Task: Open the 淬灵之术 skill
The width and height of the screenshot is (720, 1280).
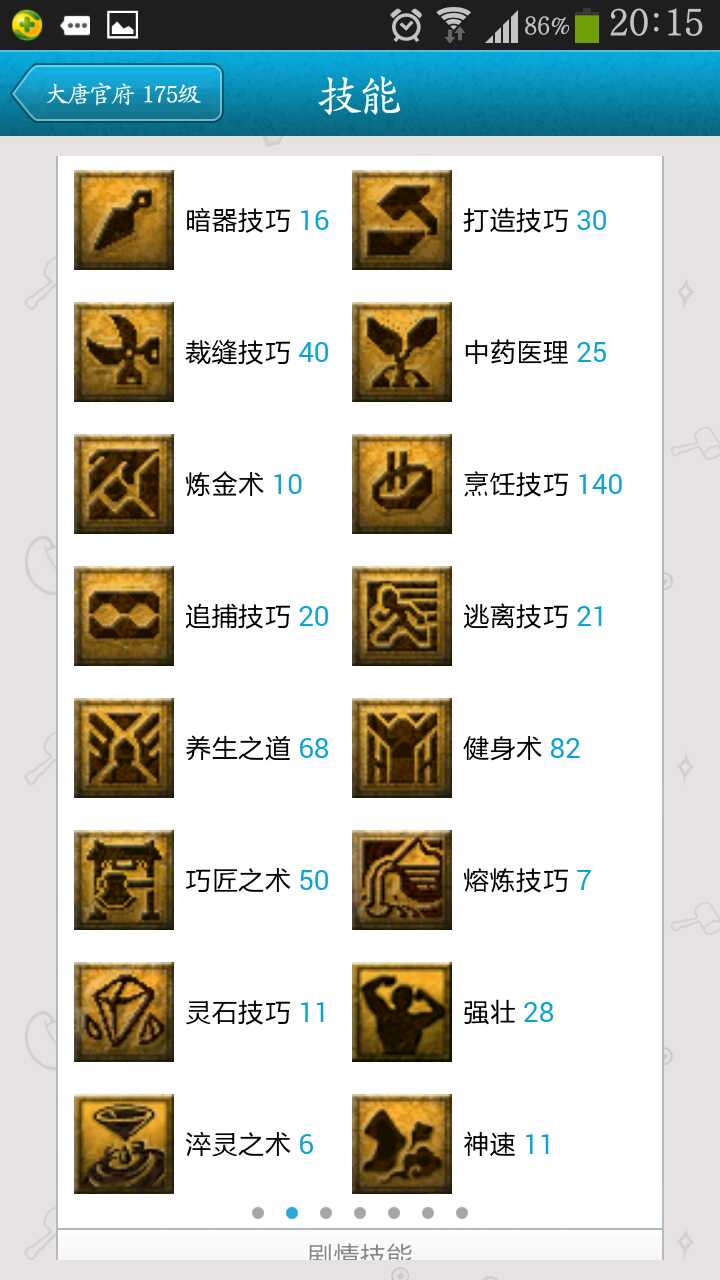Action: pos(124,1144)
